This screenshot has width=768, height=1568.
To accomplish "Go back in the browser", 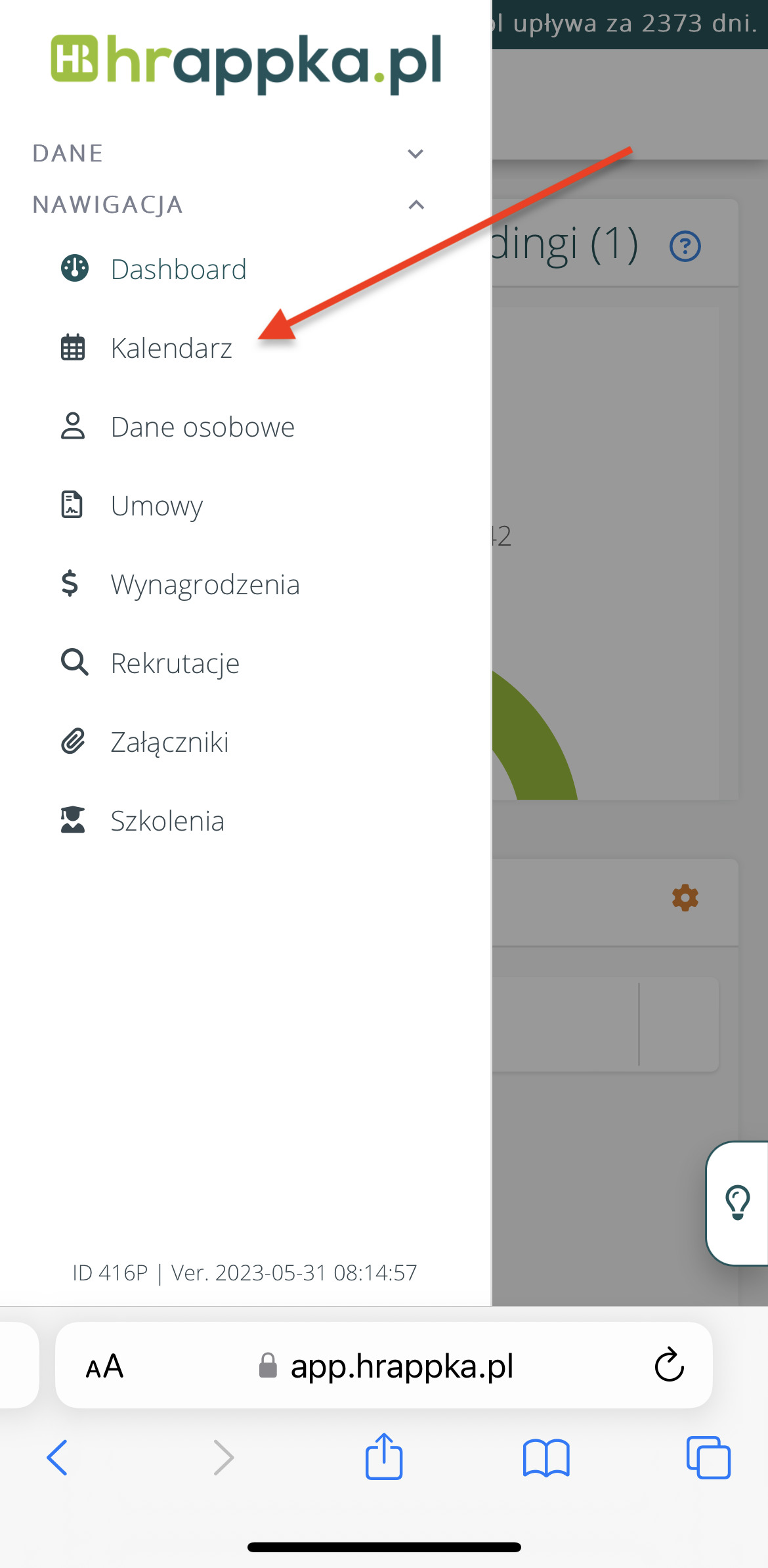I will click(x=58, y=1458).
